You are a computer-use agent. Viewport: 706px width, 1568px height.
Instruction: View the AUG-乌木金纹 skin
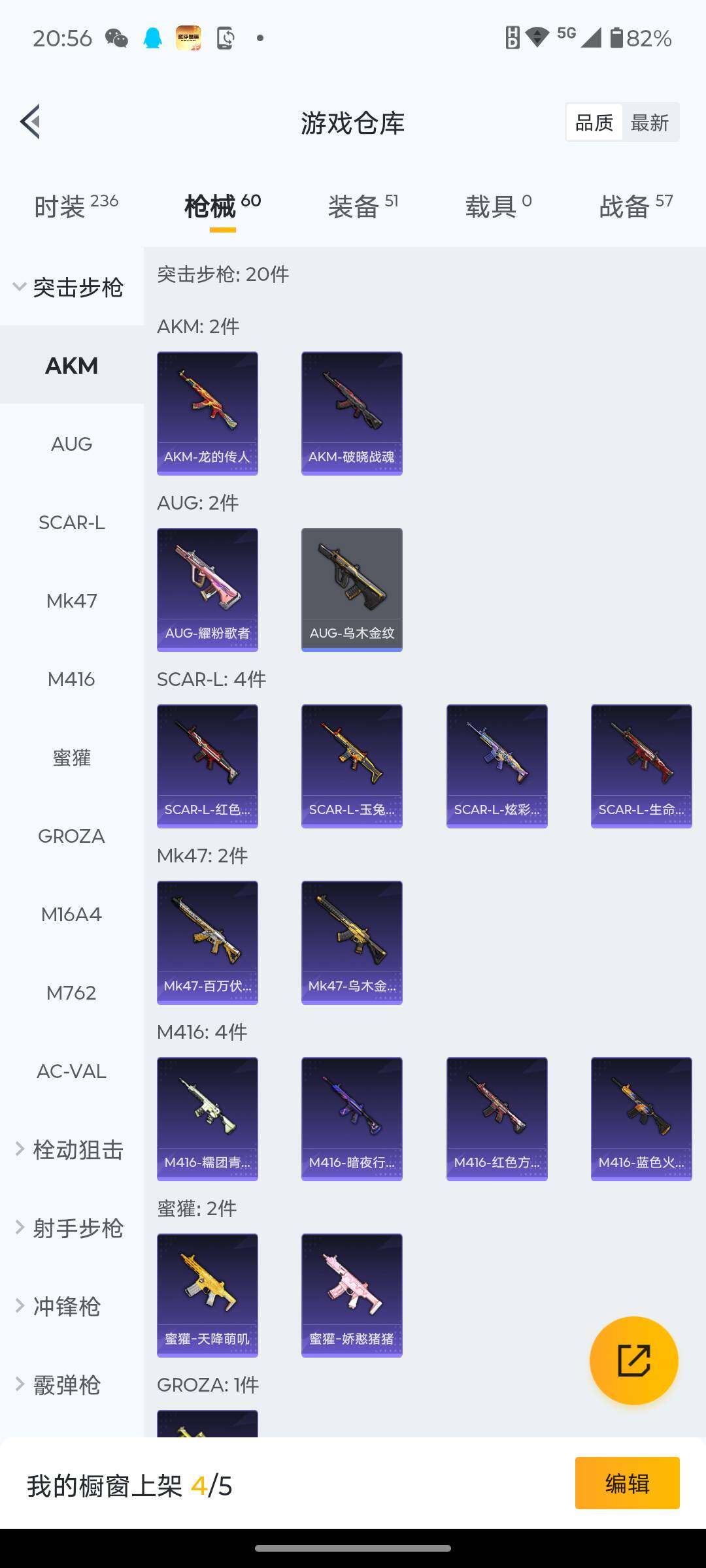point(352,589)
